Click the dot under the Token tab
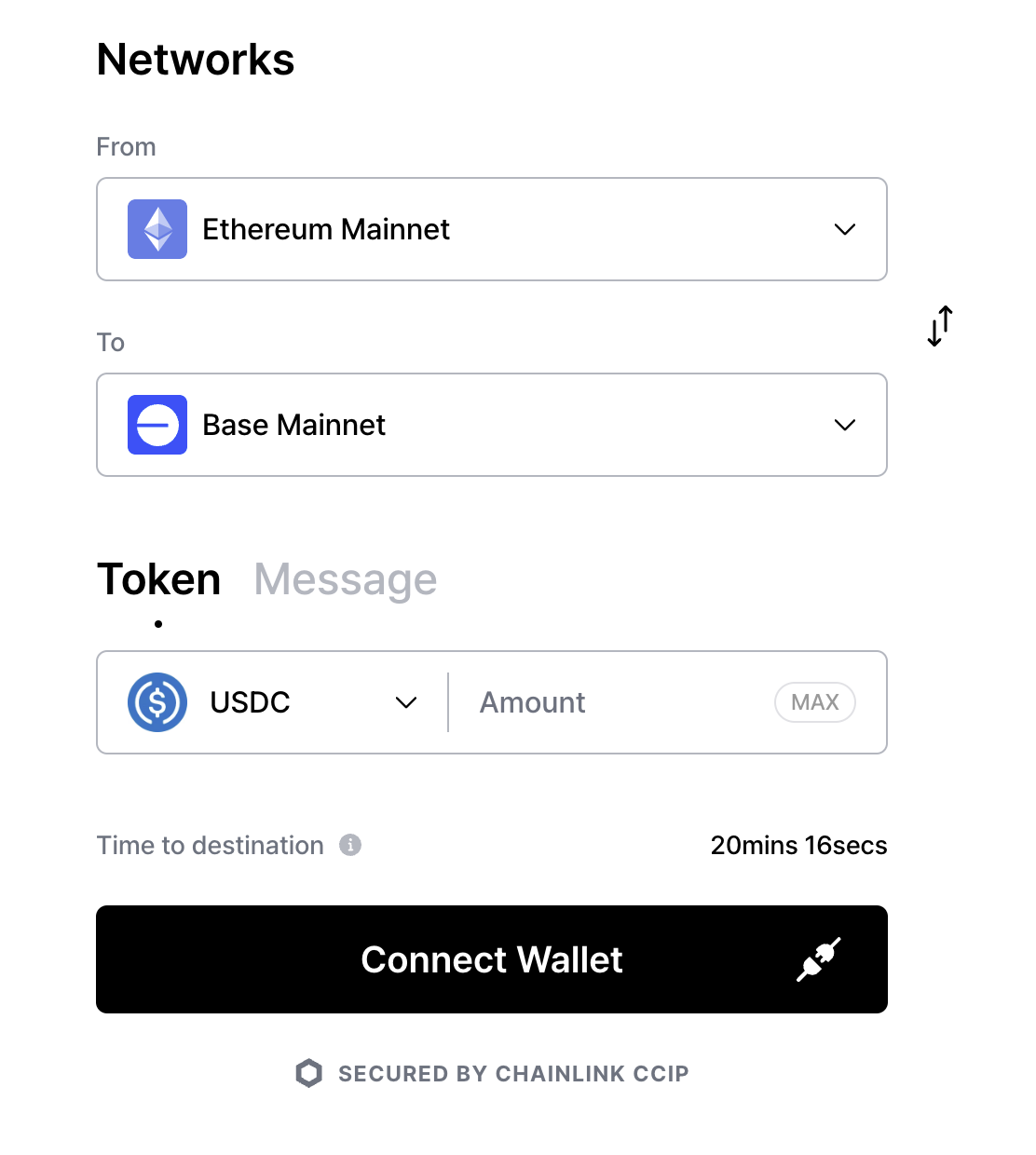 tap(157, 623)
